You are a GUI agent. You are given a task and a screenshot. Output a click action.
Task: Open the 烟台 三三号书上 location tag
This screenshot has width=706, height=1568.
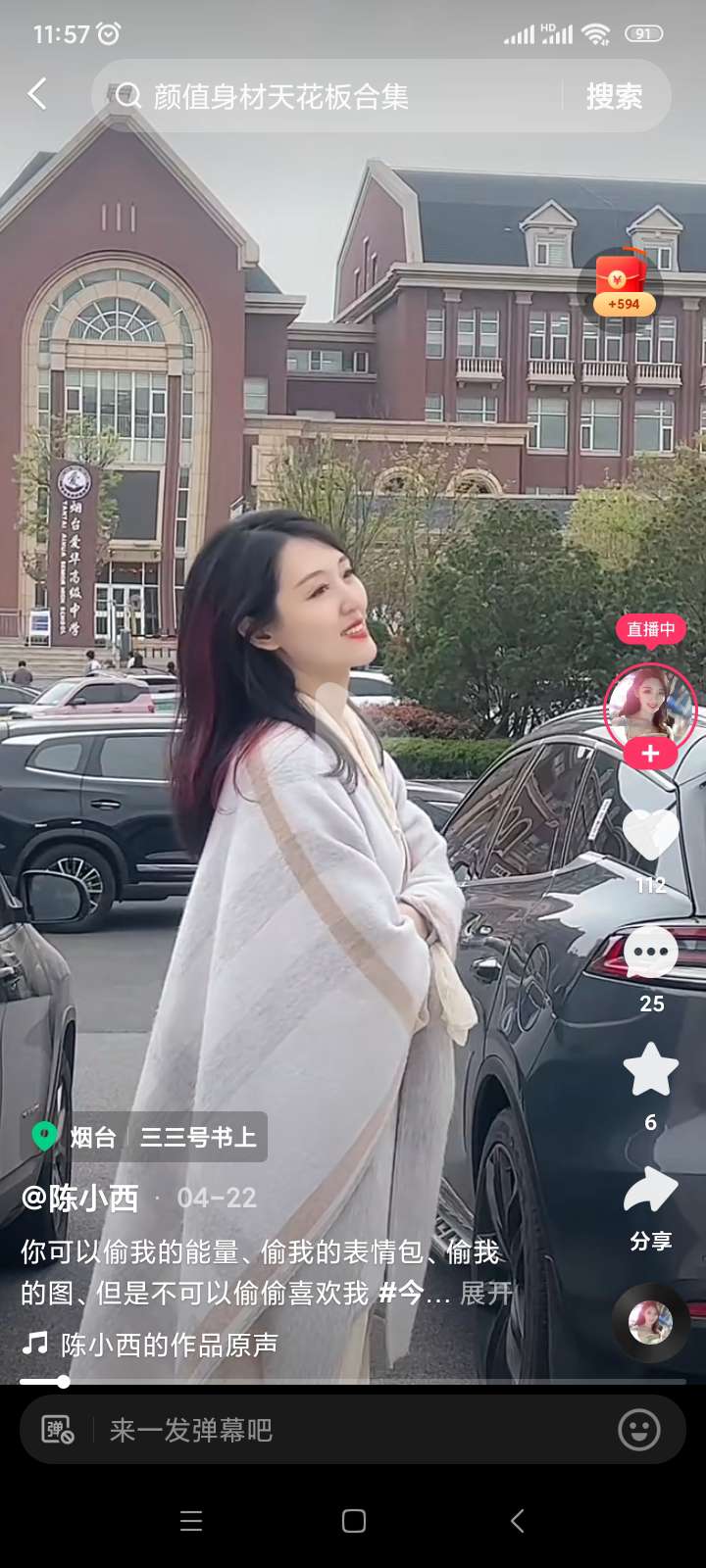click(144, 1137)
